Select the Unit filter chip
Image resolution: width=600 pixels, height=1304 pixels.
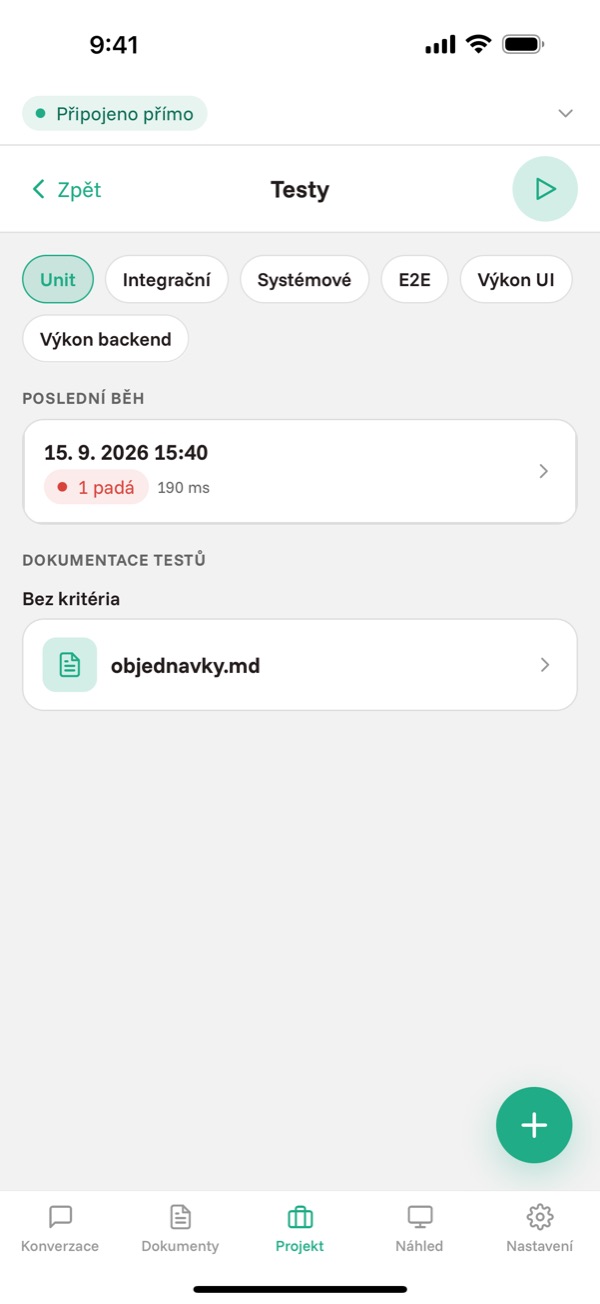click(58, 279)
